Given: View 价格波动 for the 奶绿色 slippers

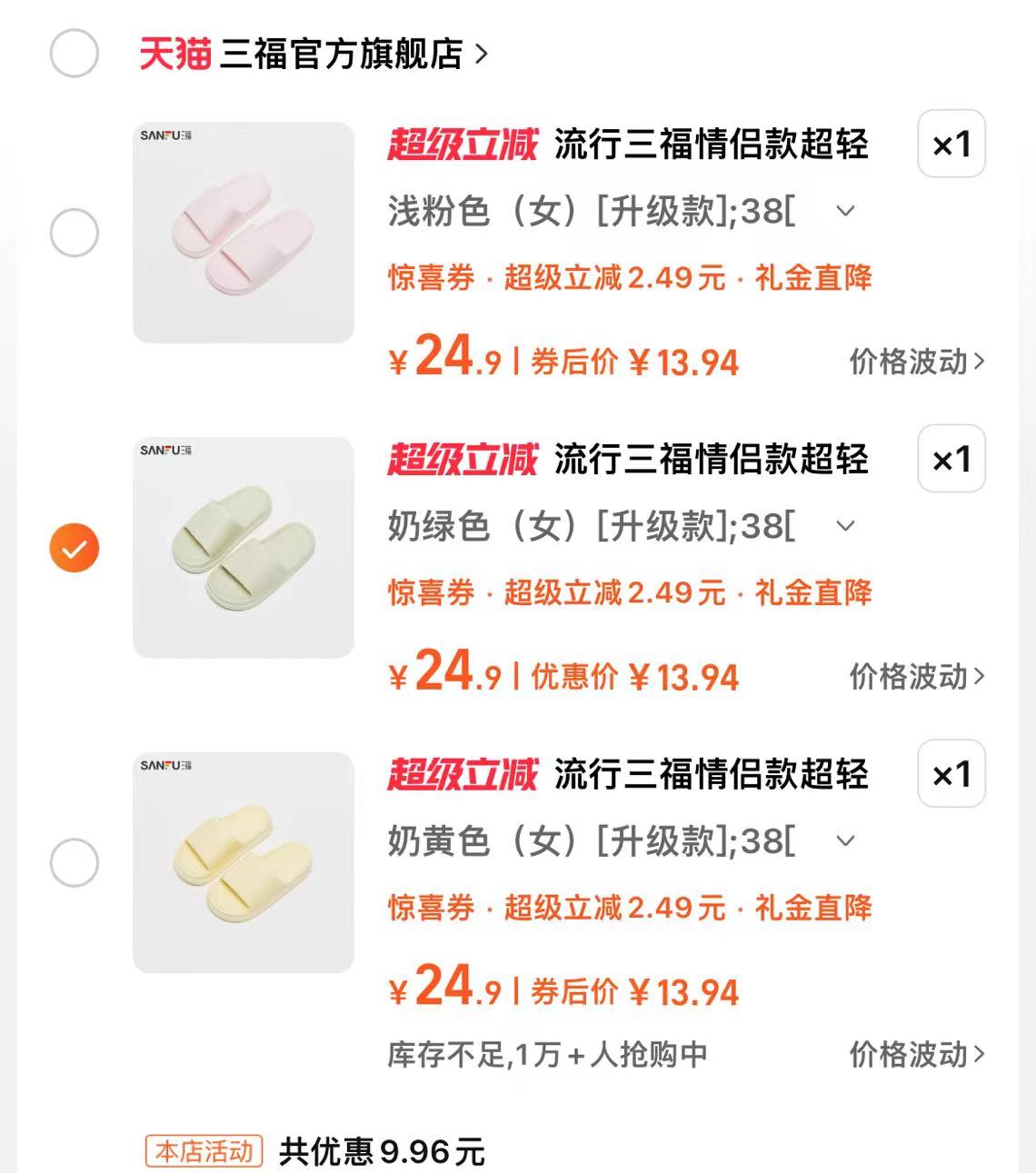Looking at the screenshot, I should point(916,677).
